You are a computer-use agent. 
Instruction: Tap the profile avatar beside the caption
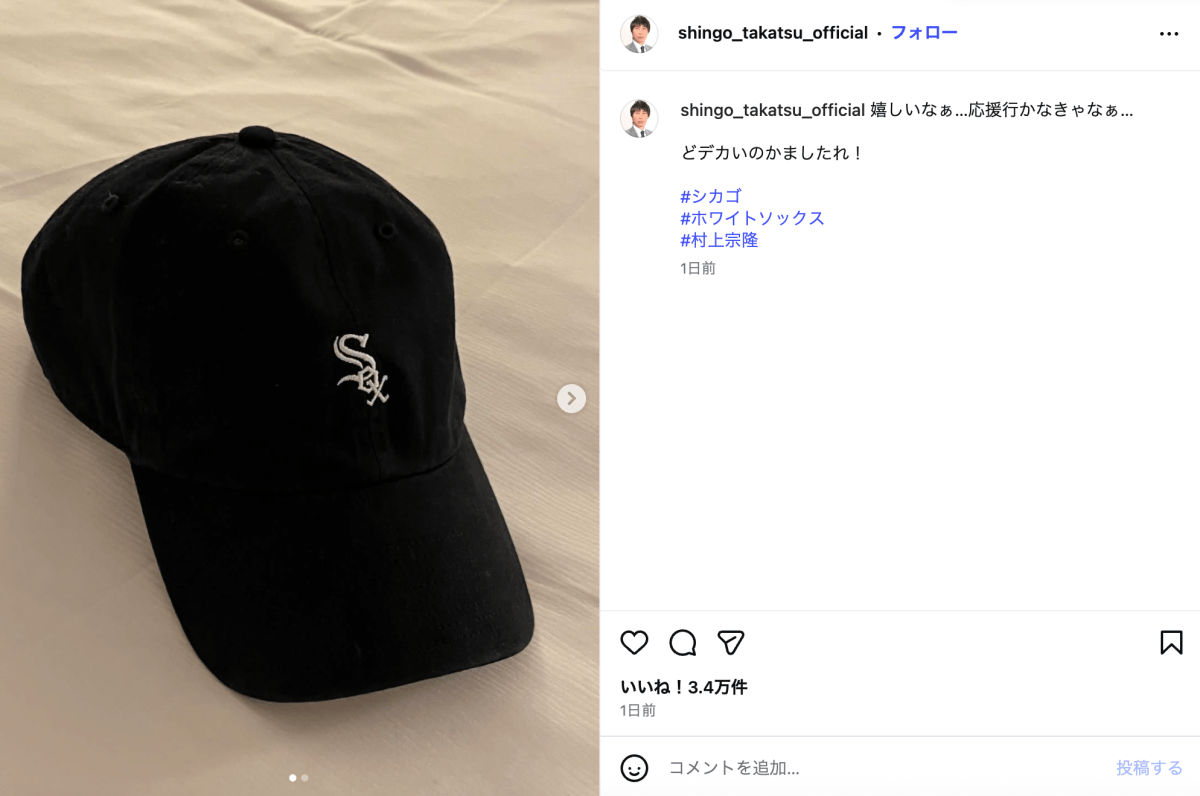[x=638, y=118]
